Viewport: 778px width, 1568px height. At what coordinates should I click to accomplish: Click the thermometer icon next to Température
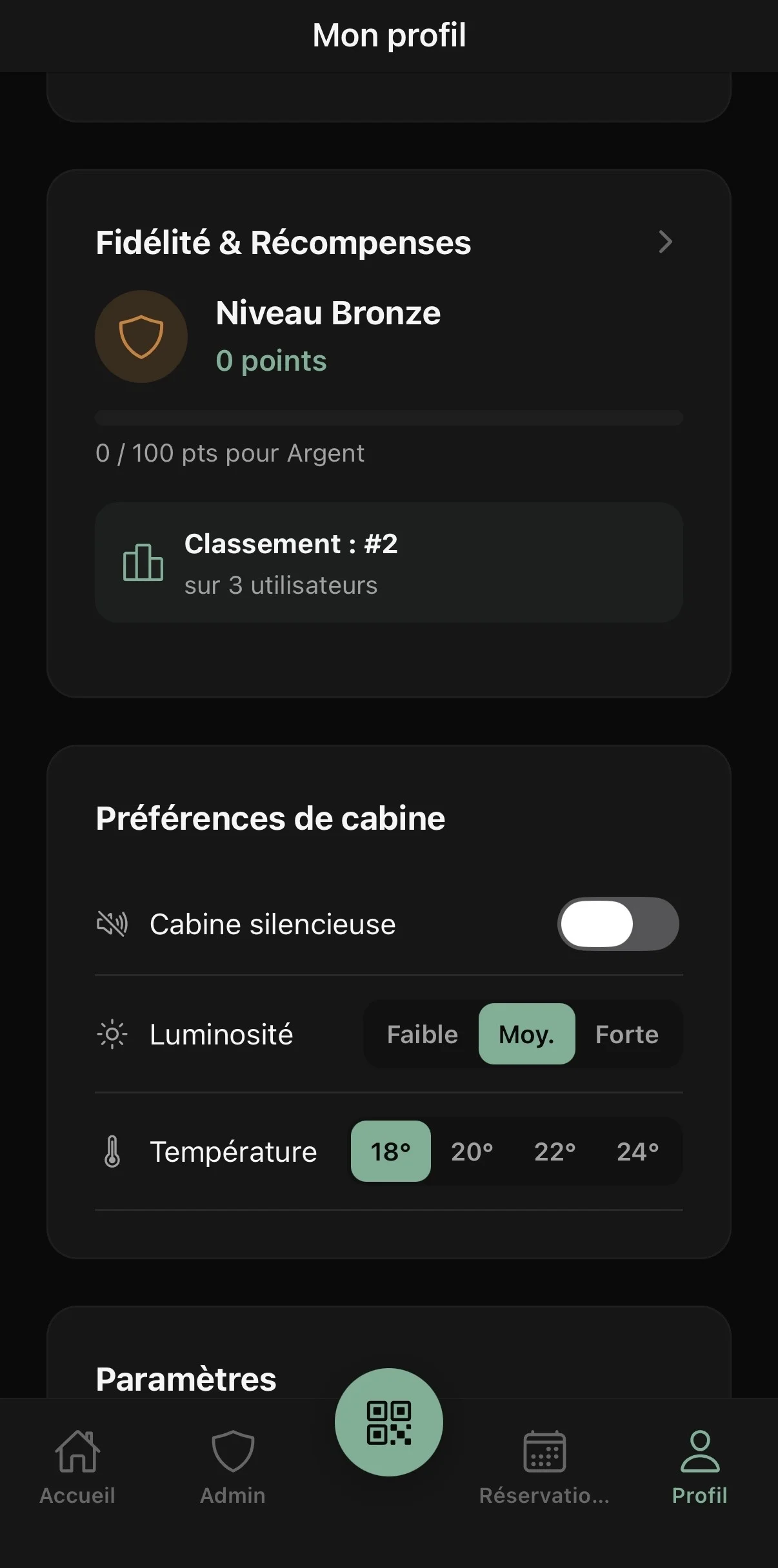(x=112, y=1151)
